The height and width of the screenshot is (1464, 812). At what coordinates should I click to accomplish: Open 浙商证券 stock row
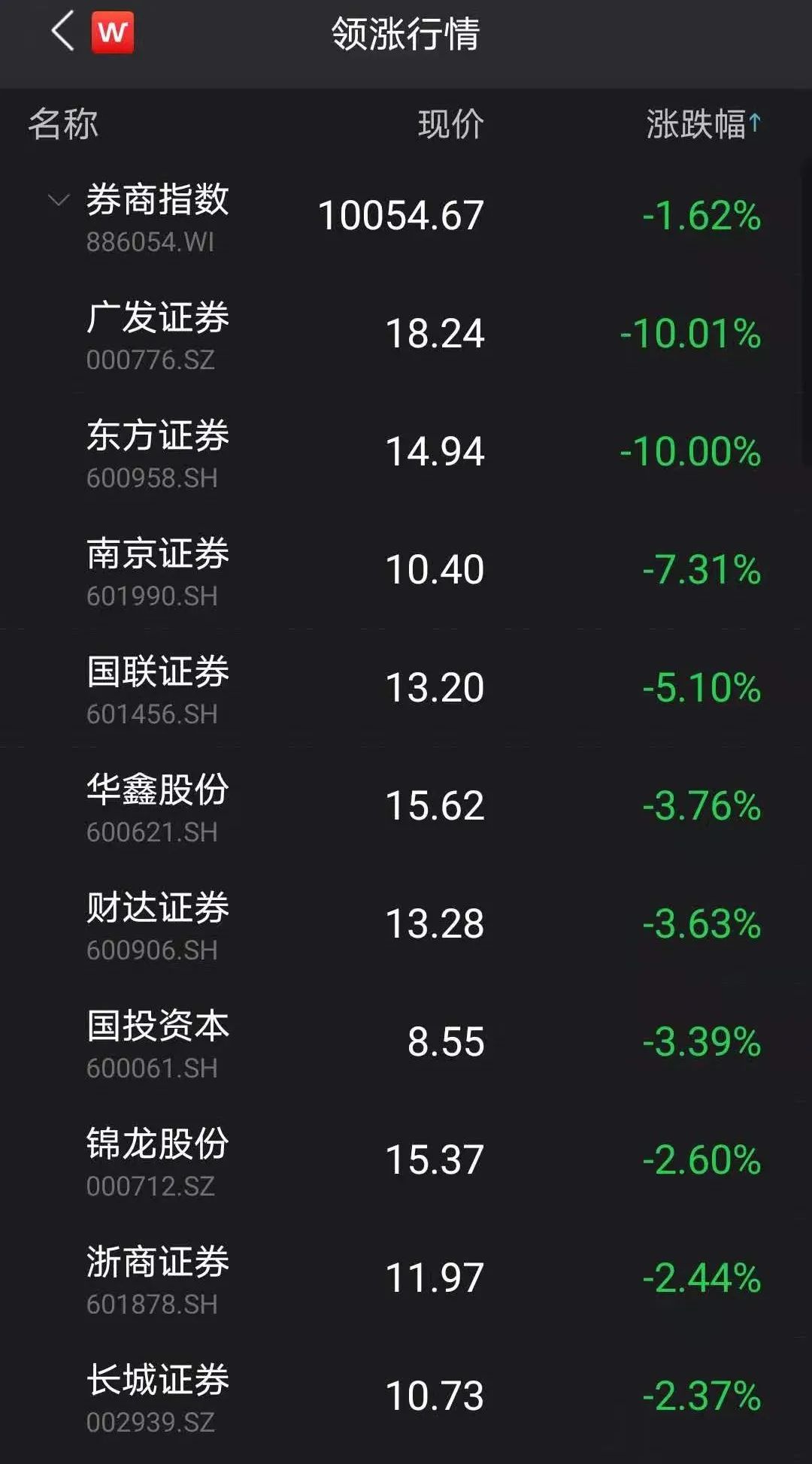click(406, 1278)
